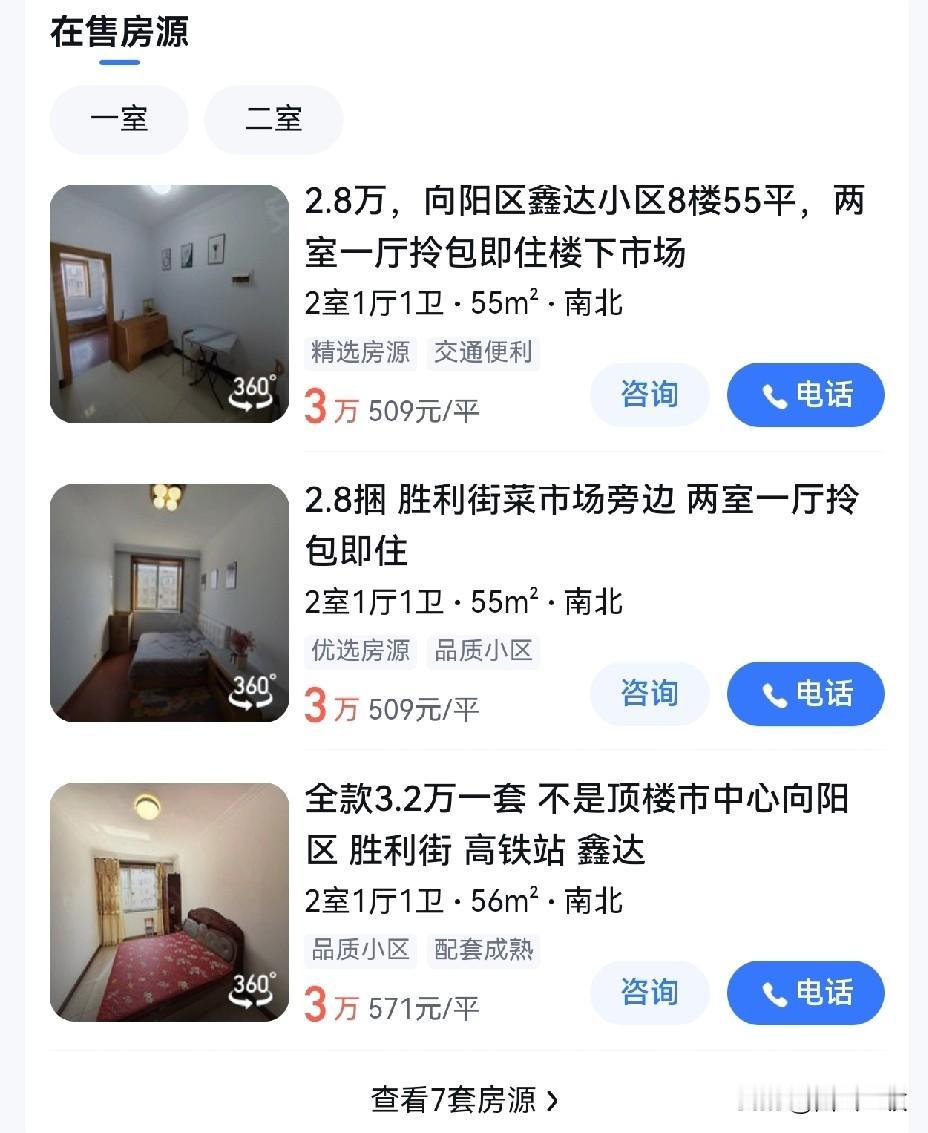Screen dimensions: 928x1133
Task: Call about the 全款3.2万一套 listing
Action: [805, 992]
